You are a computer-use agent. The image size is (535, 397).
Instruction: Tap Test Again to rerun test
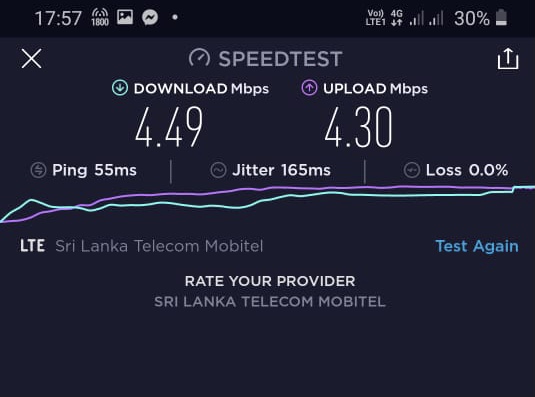477,246
